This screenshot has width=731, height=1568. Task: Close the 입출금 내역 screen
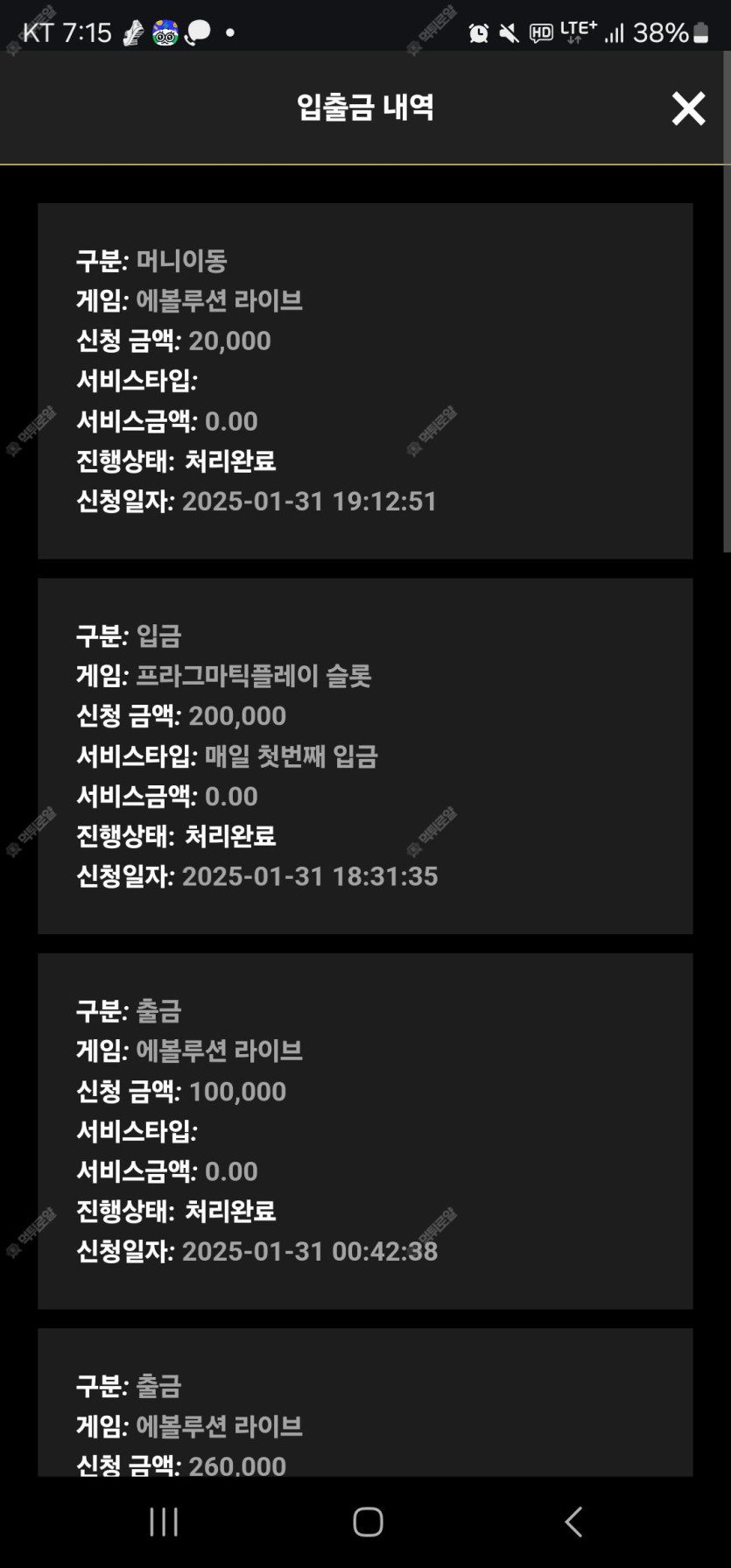click(x=688, y=109)
